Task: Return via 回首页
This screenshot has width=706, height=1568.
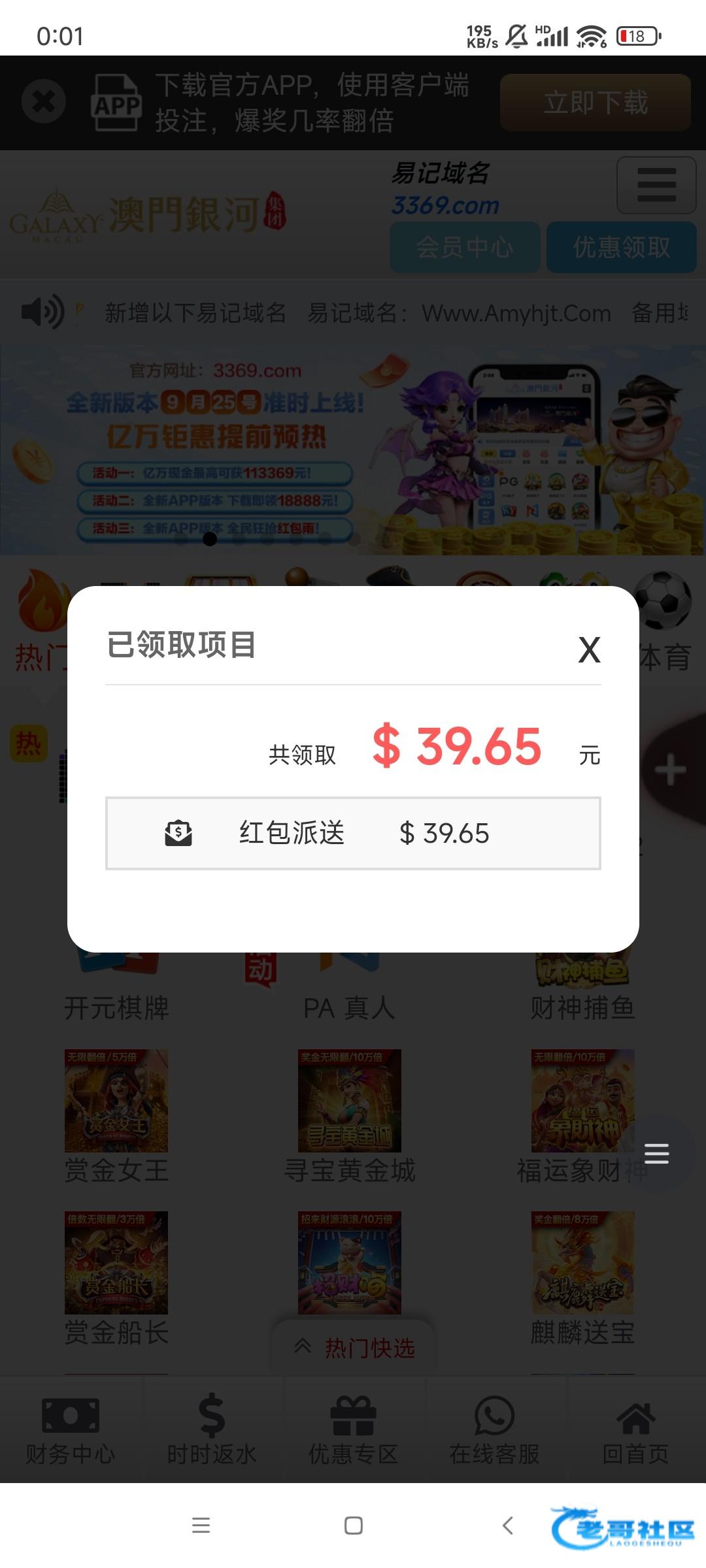Action: [x=635, y=1431]
